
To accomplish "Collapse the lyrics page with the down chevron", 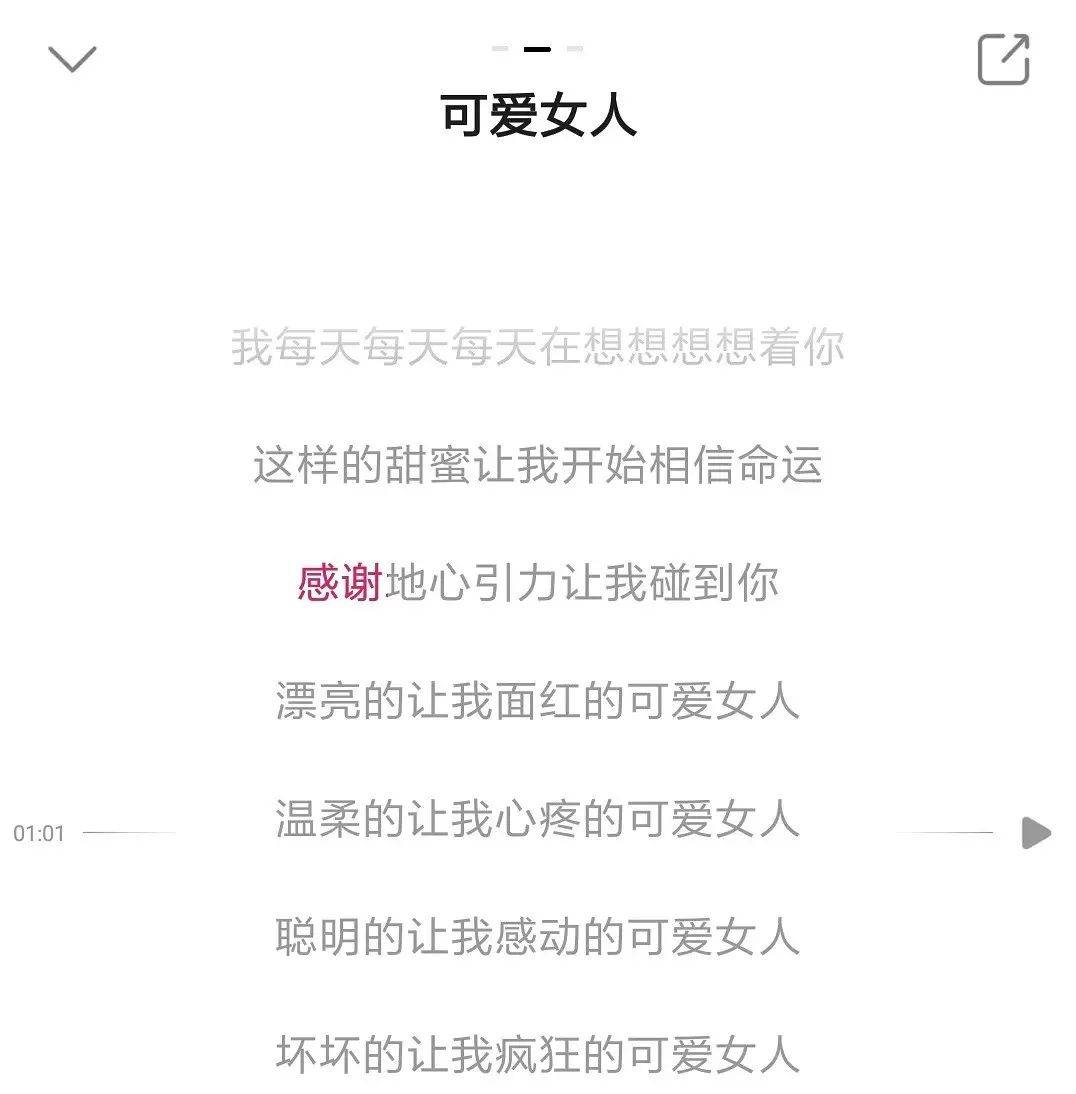I will coord(72,59).
